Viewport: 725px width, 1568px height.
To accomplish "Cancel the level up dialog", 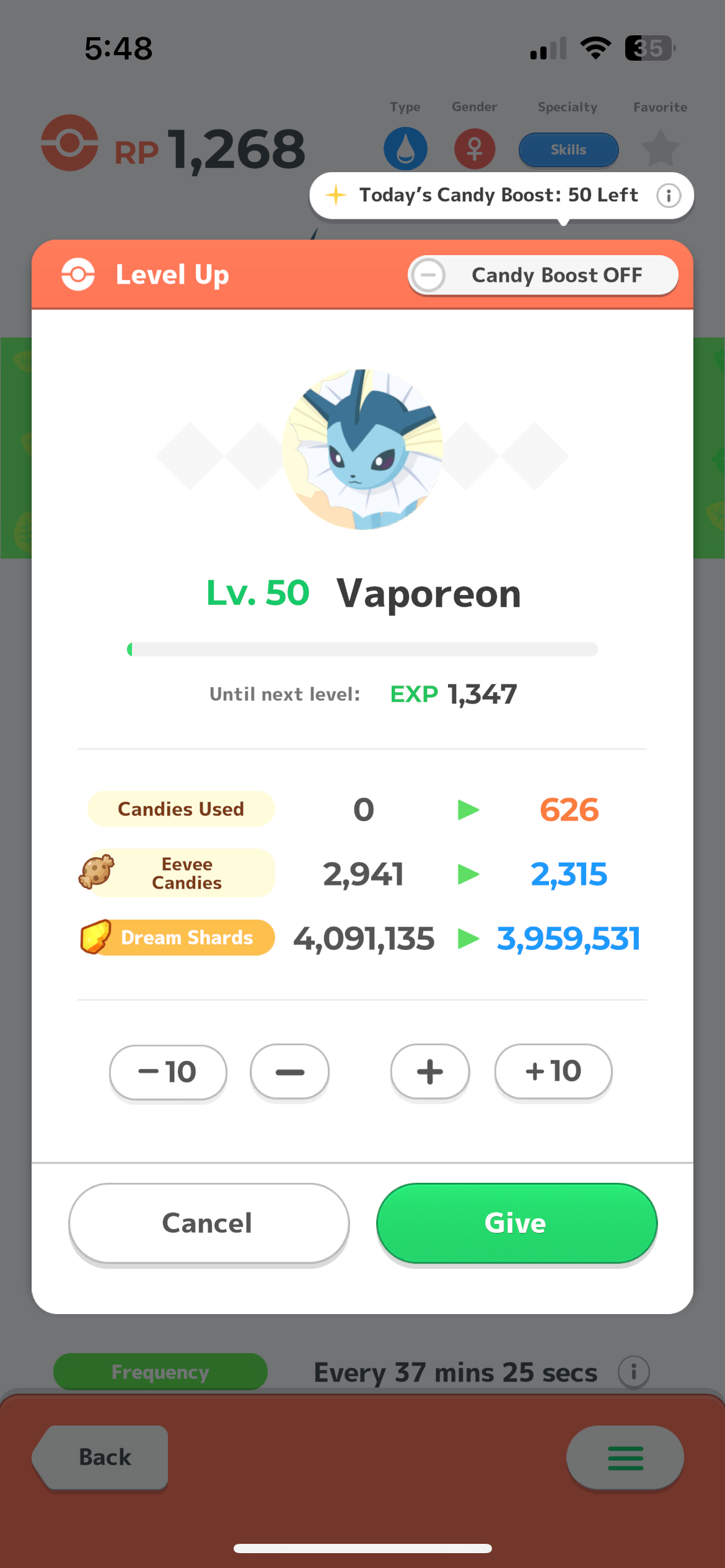I will (x=209, y=1223).
